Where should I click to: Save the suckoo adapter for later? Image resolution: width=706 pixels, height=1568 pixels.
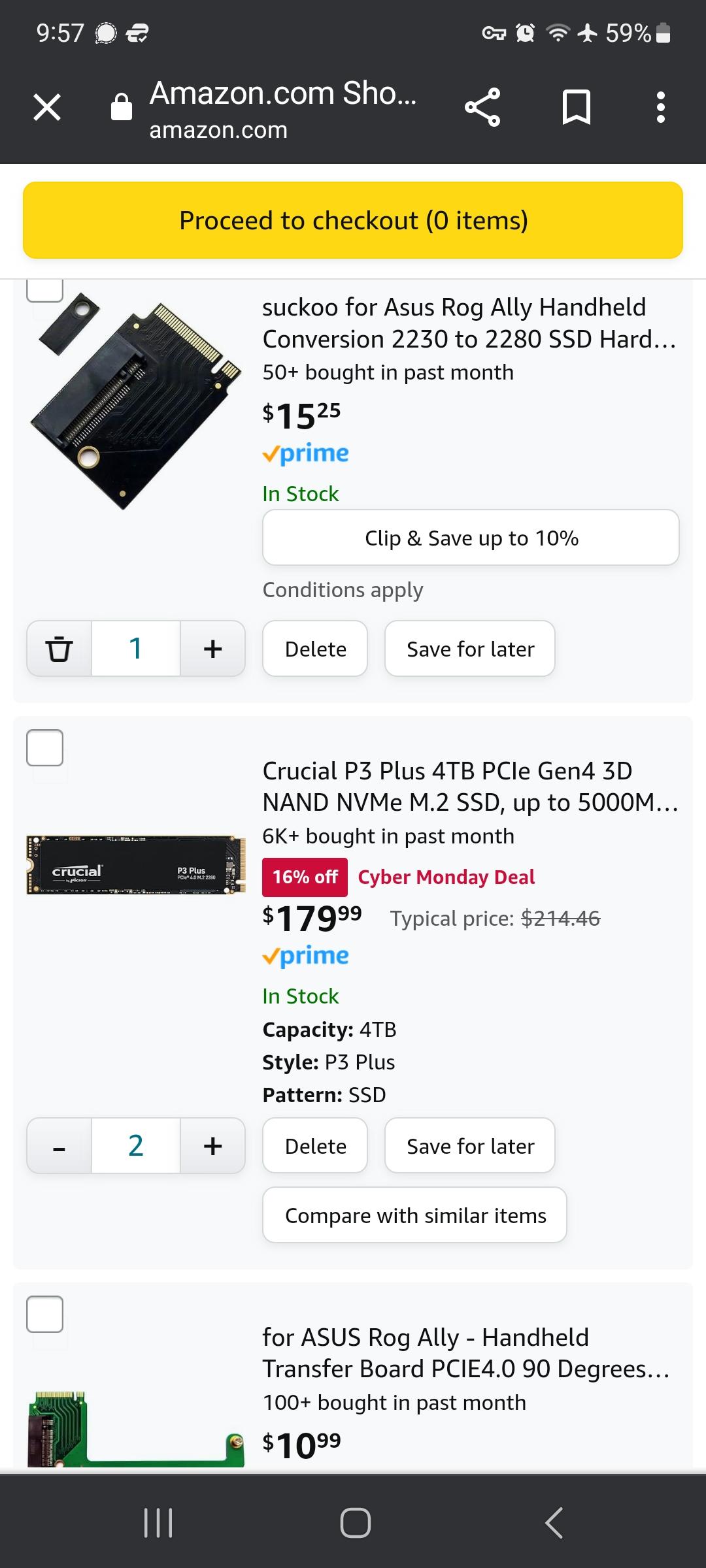[469, 648]
